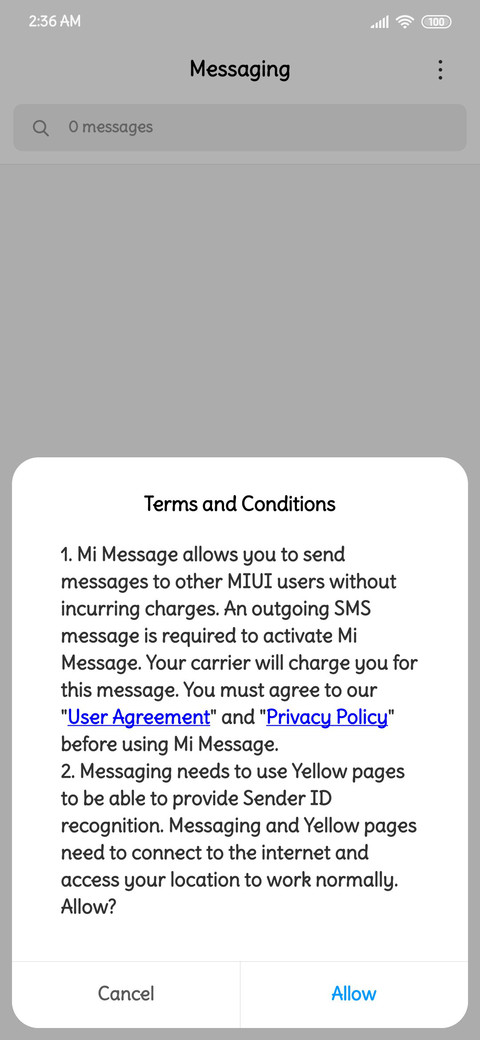Allow the Terms and Conditions
The height and width of the screenshot is (1040, 480).
click(354, 993)
